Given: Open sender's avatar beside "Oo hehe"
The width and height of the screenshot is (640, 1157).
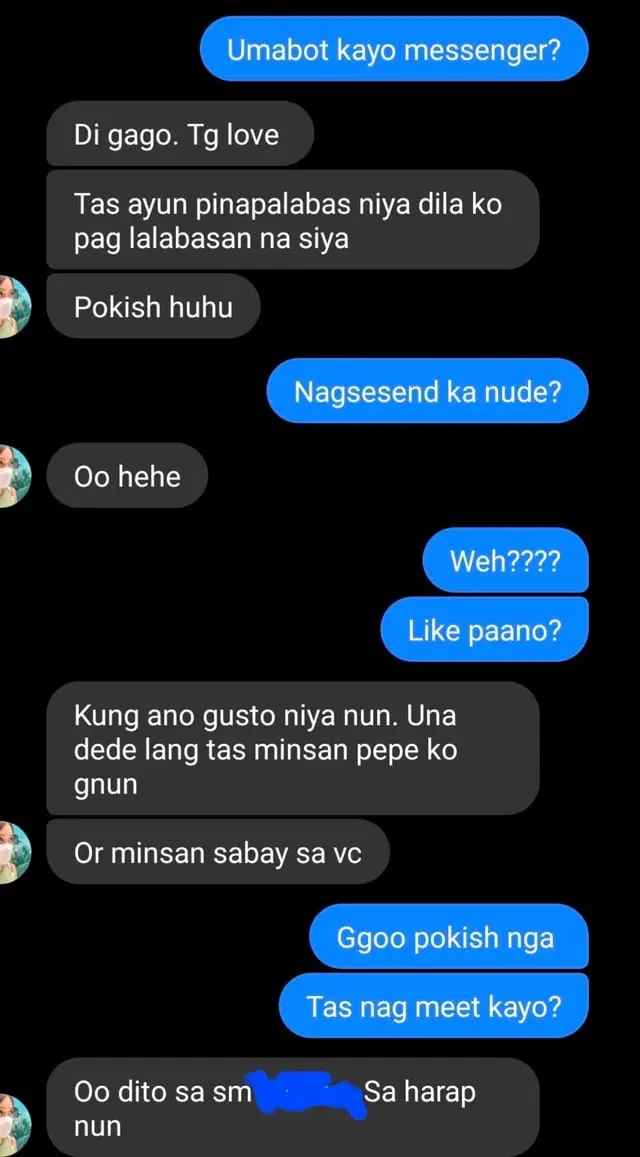Looking at the screenshot, I should click(13, 476).
